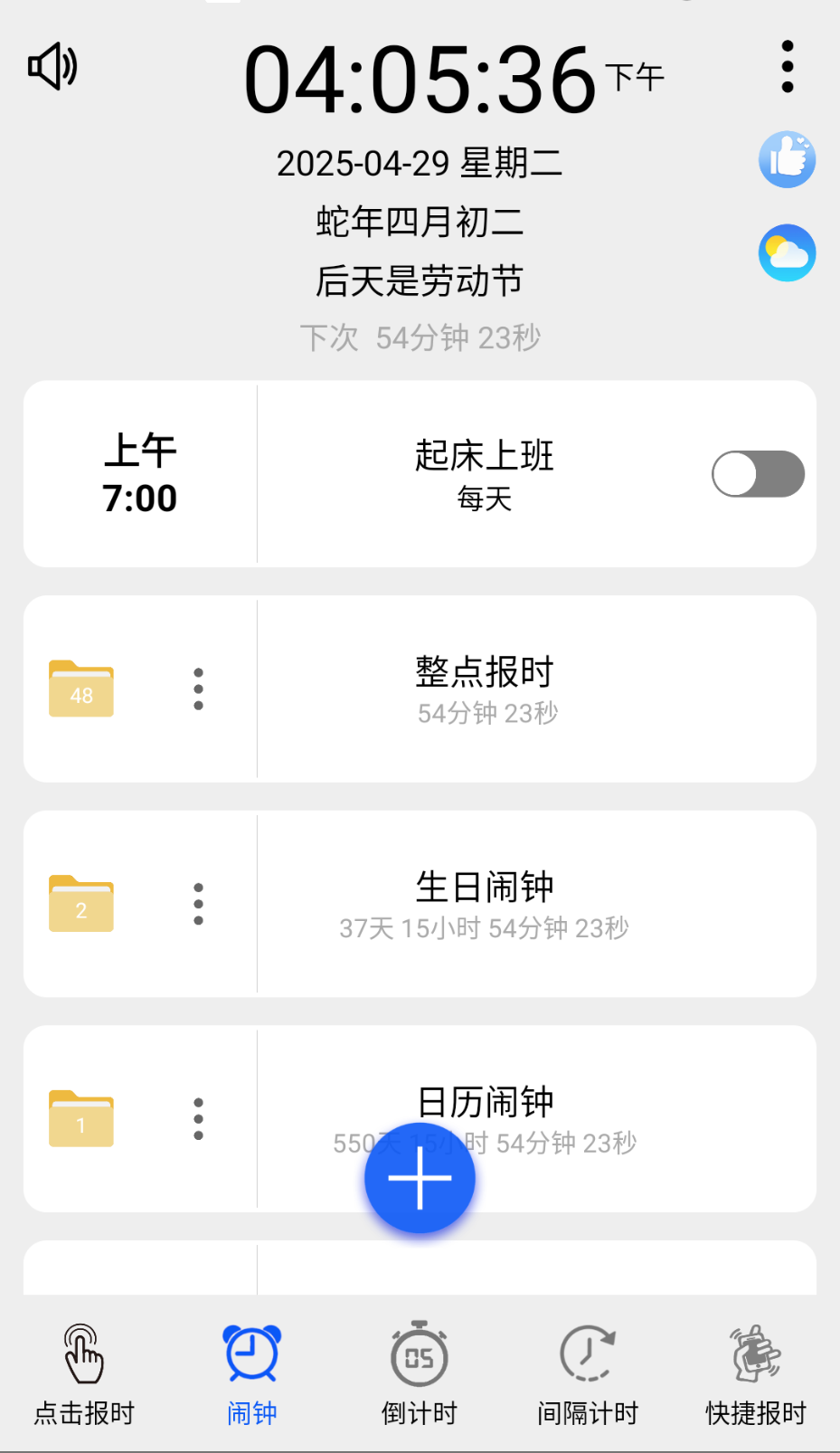Open the top-right overflow menu
The width and height of the screenshot is (840, 1453).
pyautogui.click(x=786, y=66)
